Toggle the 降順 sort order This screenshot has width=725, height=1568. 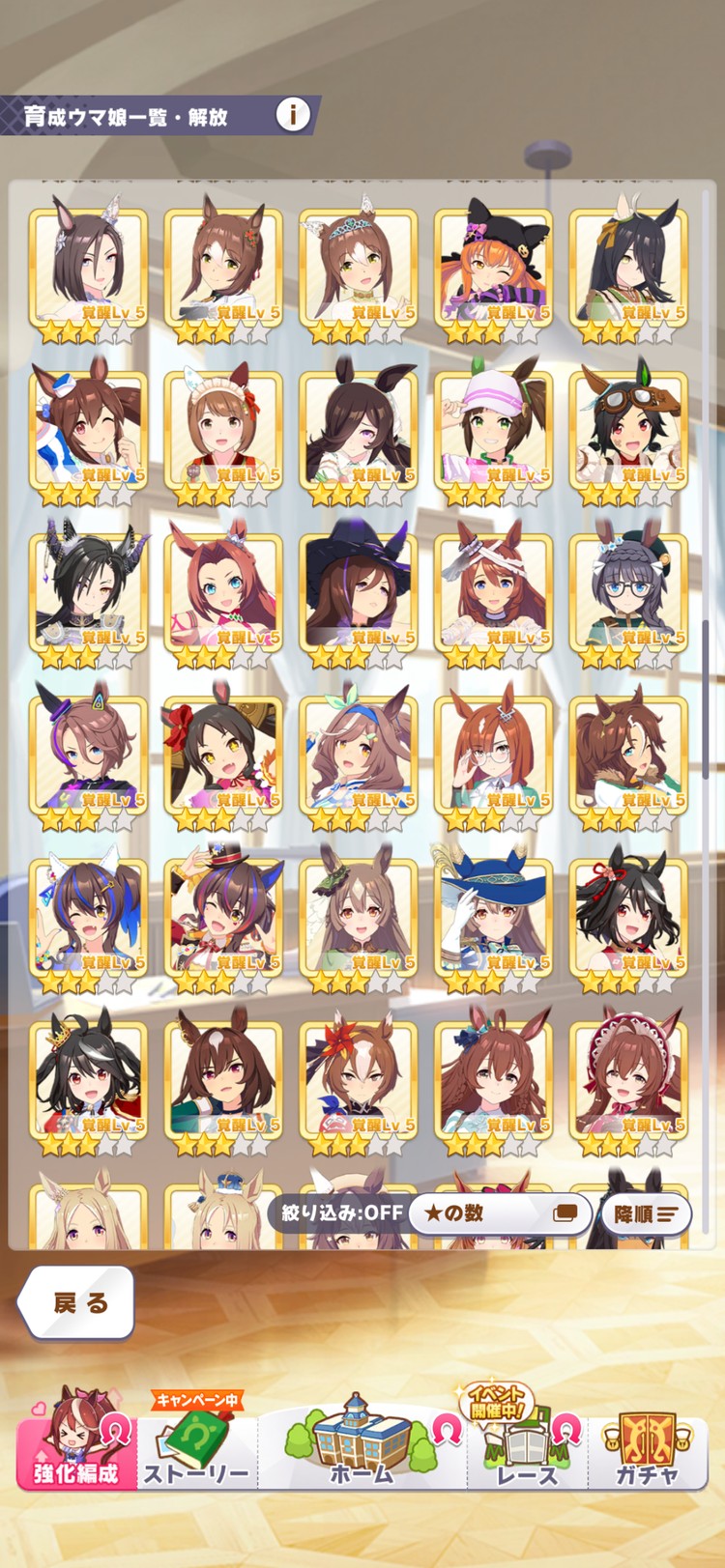(646, 1213)
